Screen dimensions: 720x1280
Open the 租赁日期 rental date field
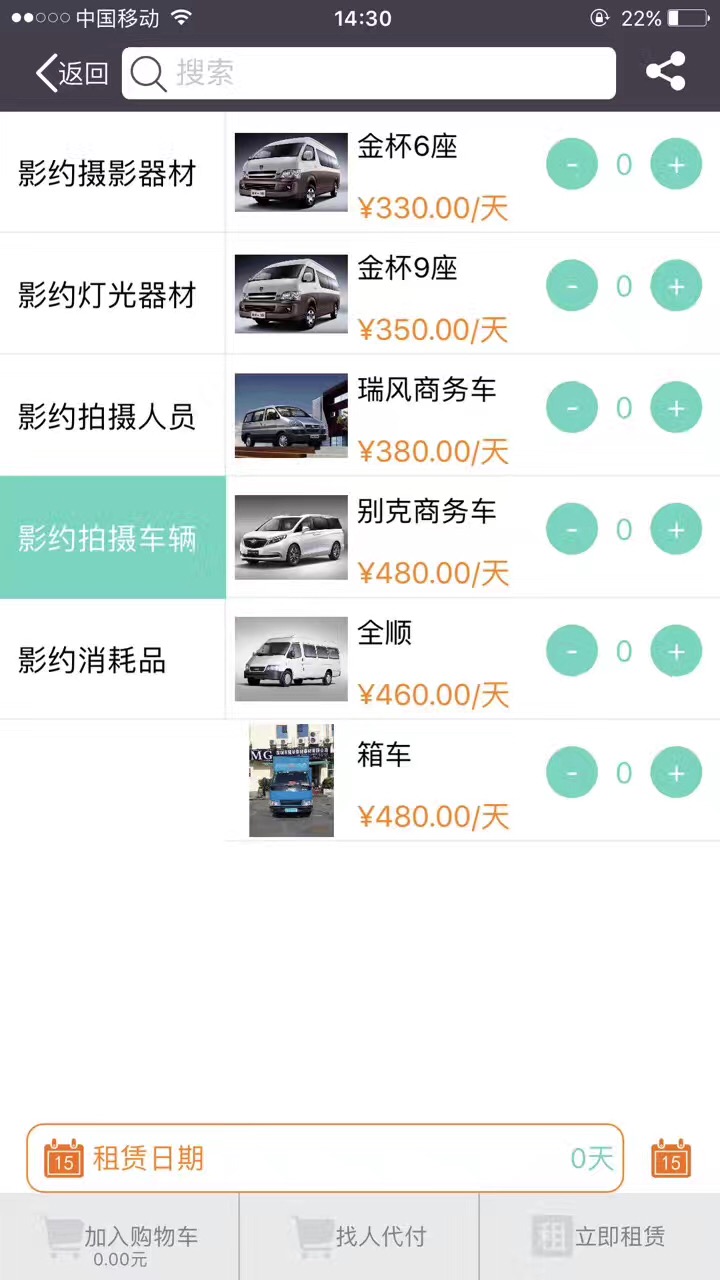pos(325,1158)
